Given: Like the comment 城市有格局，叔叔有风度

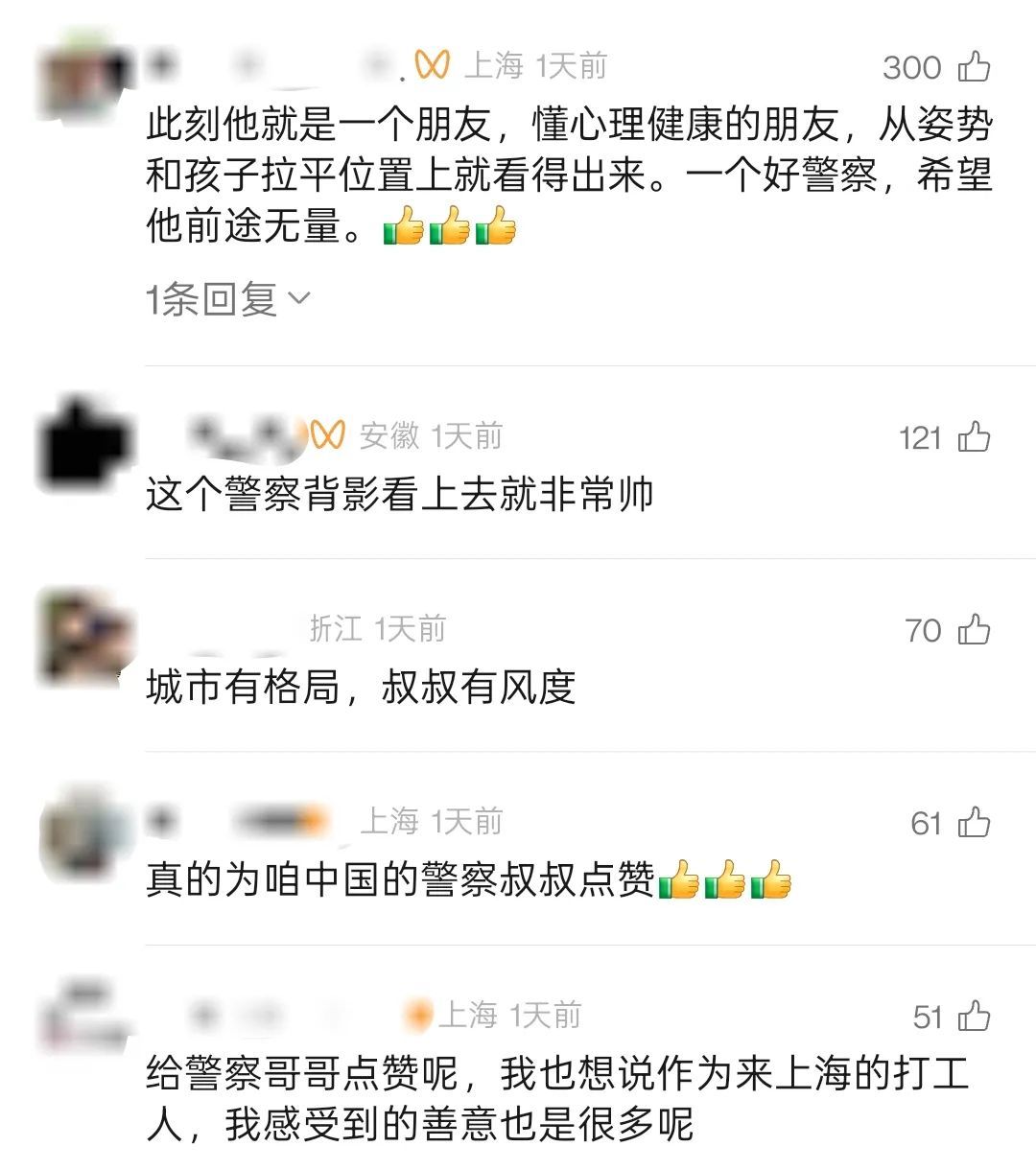Looking at the screenshot, I should (x=975, y=630).
